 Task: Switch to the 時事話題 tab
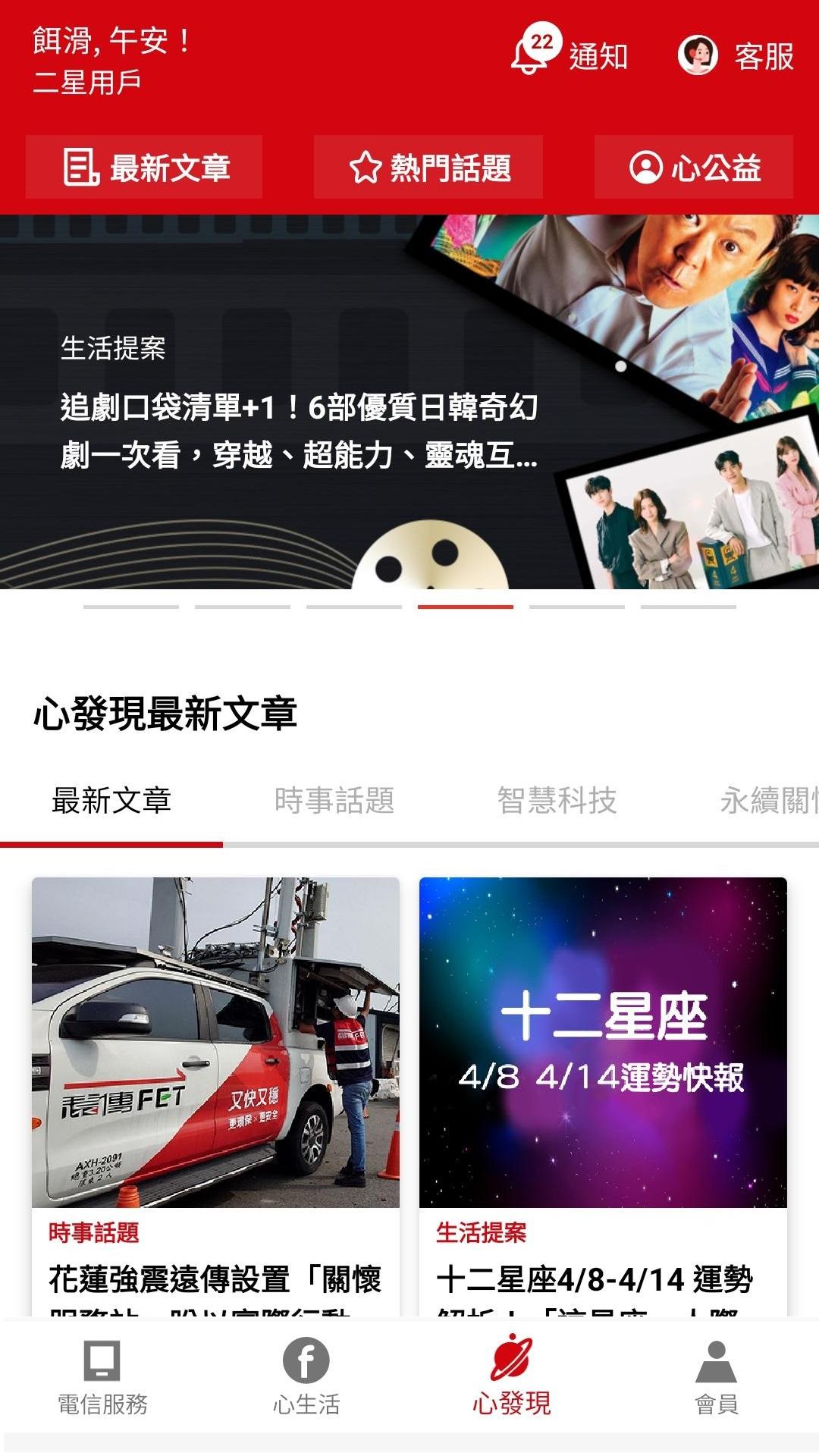[334, 801]
